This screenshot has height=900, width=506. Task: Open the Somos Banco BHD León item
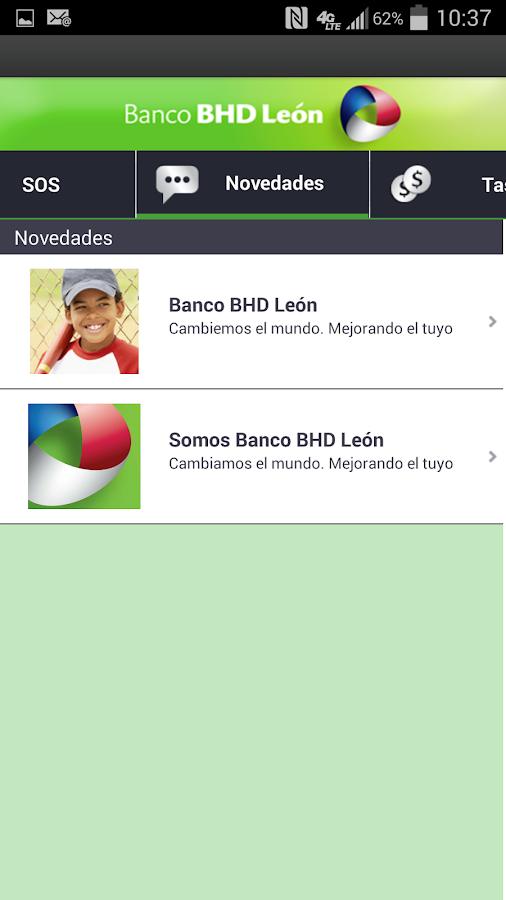(x=251, y=456)
